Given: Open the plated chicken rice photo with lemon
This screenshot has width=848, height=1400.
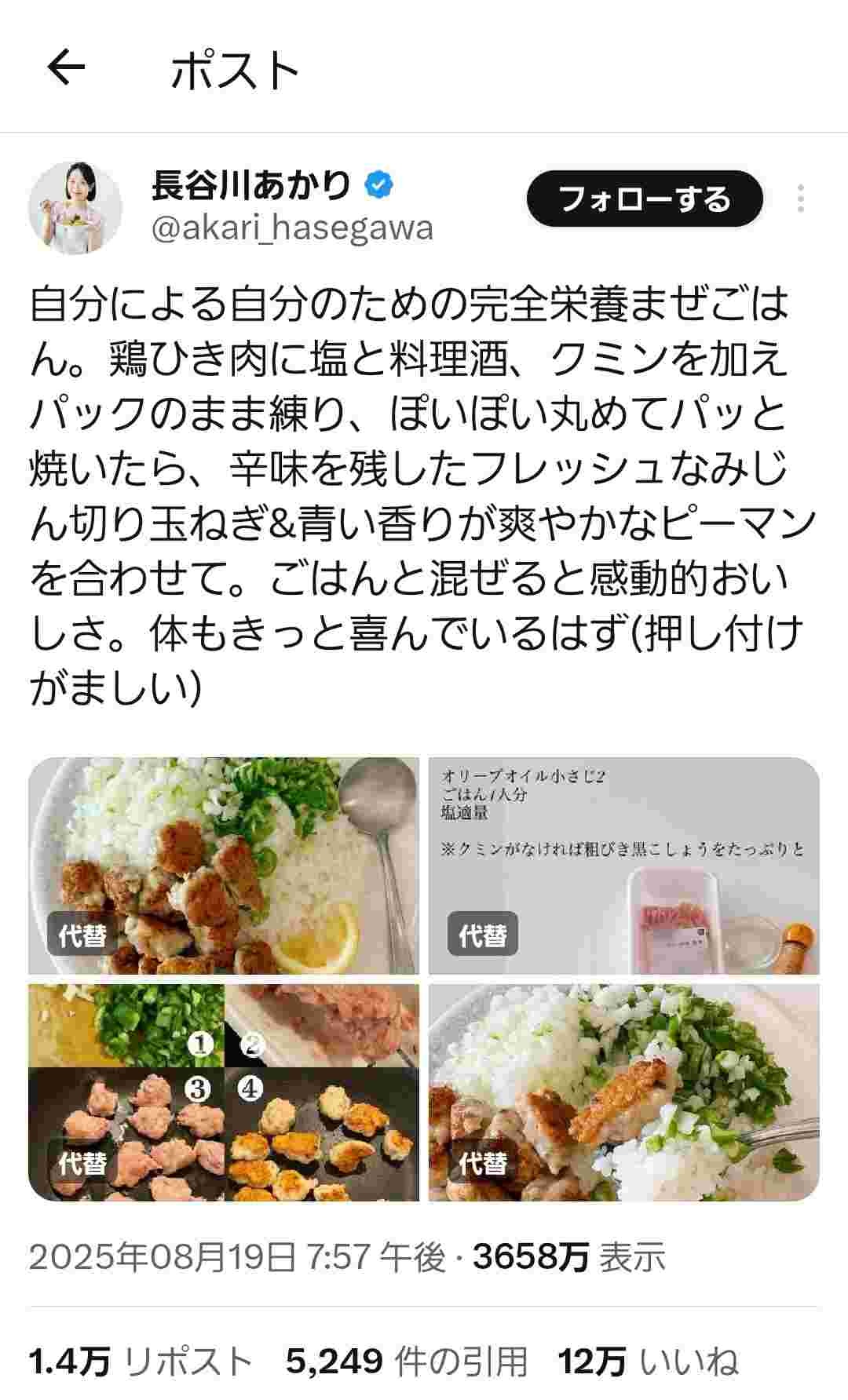Looking at the screenshot, I should click(224, 866).
